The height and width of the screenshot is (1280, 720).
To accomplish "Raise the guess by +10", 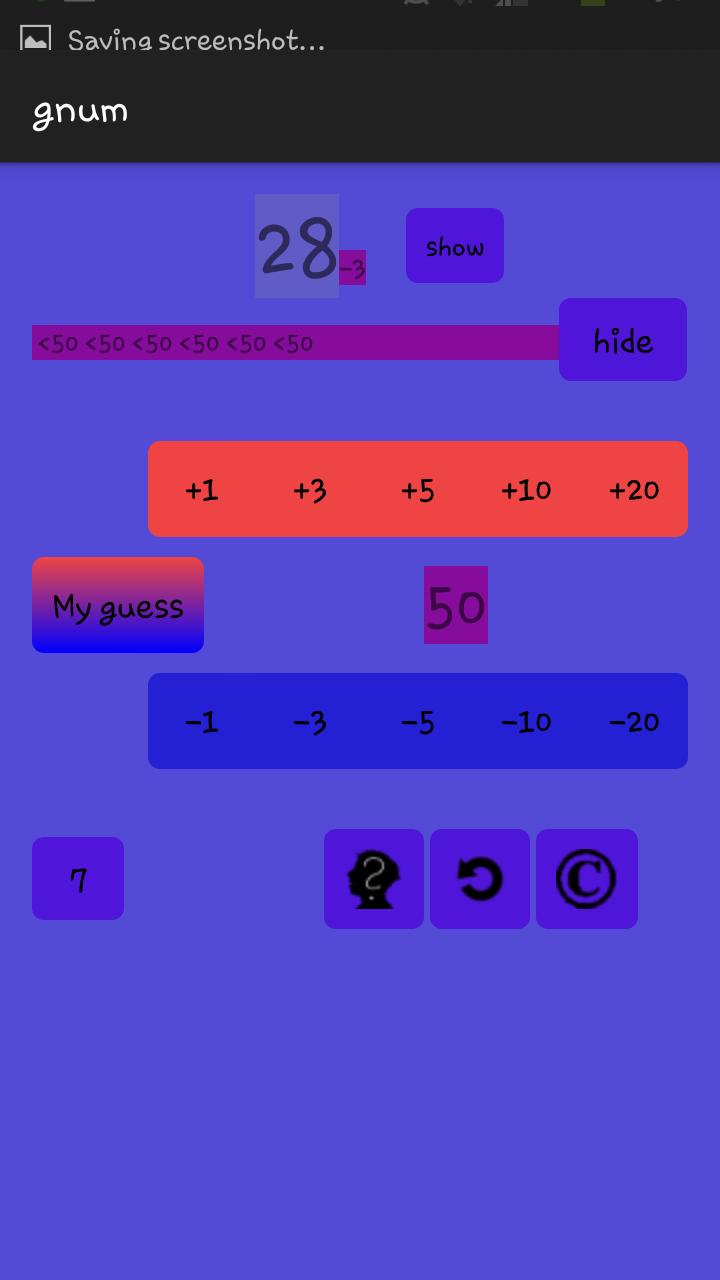I will click(x=526, y=489).
